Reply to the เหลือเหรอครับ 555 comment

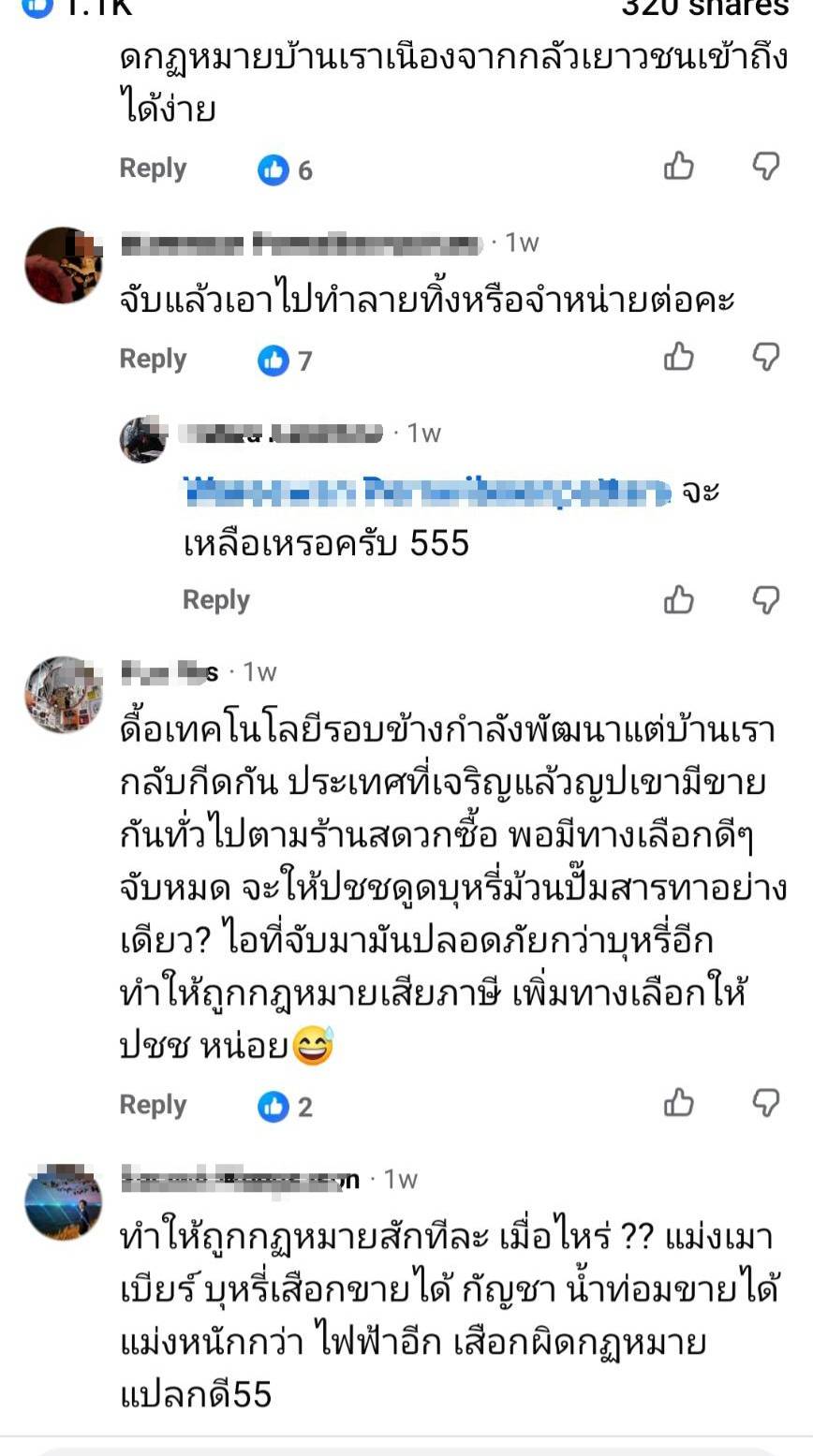216,600
